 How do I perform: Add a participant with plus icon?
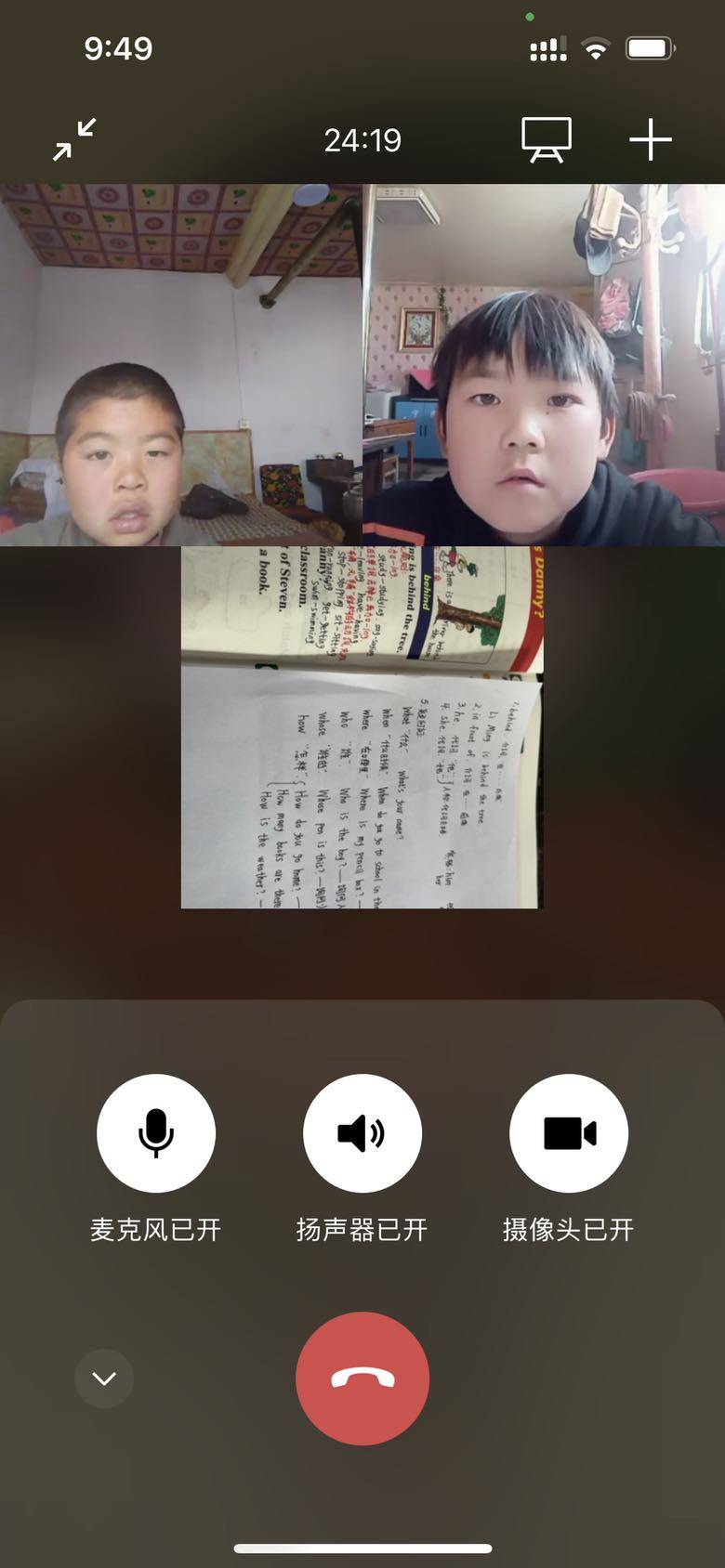coord(650,139)
